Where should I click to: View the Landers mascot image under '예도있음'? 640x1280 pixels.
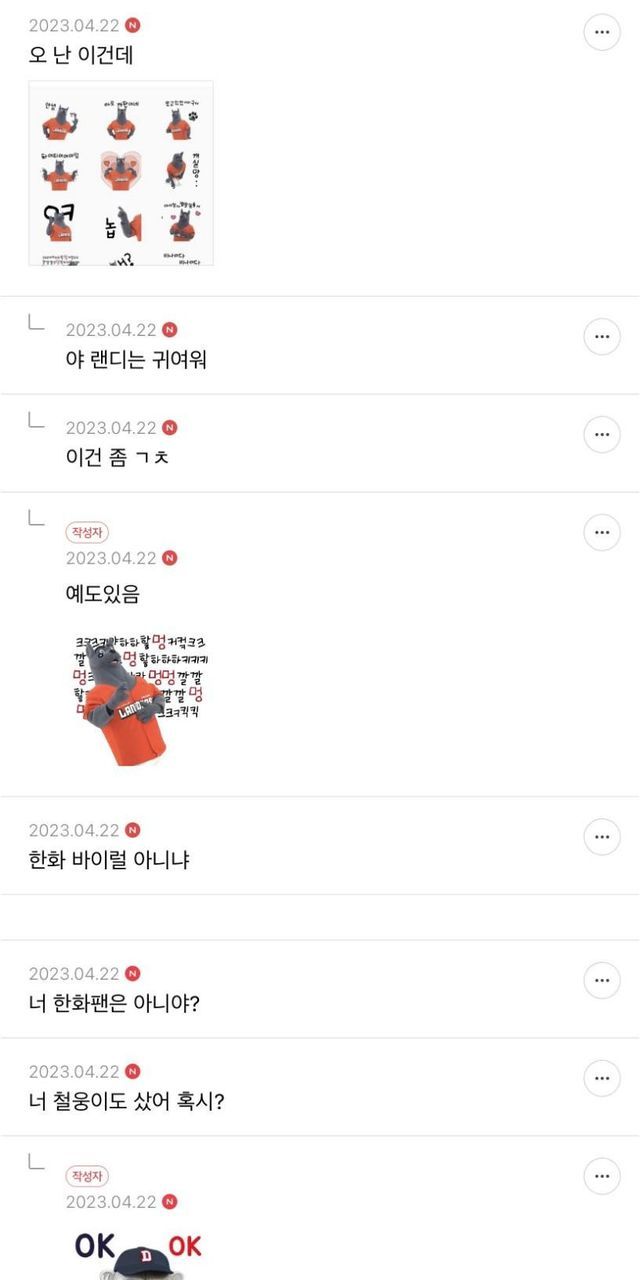(144, 699)
